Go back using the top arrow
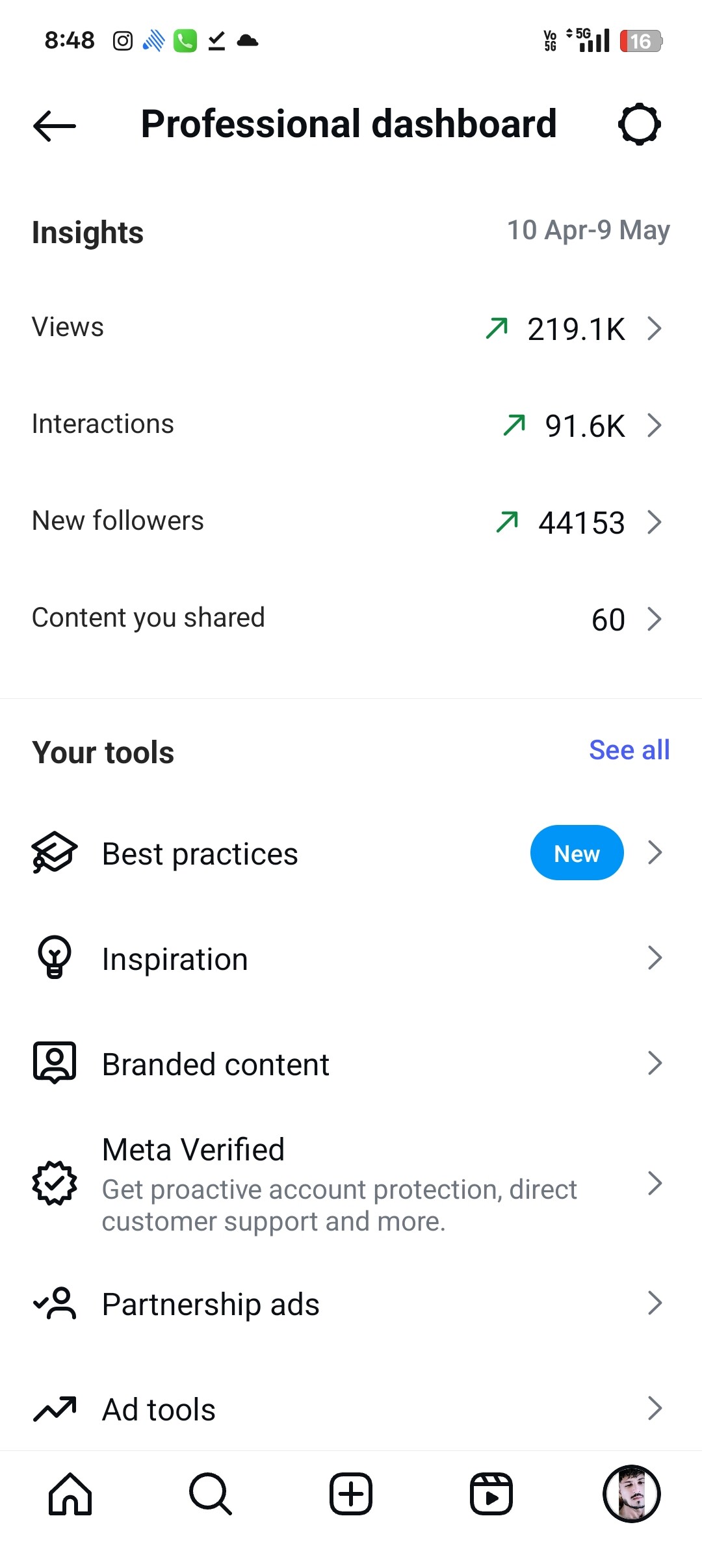702x1568 pixels. [55, 125]
